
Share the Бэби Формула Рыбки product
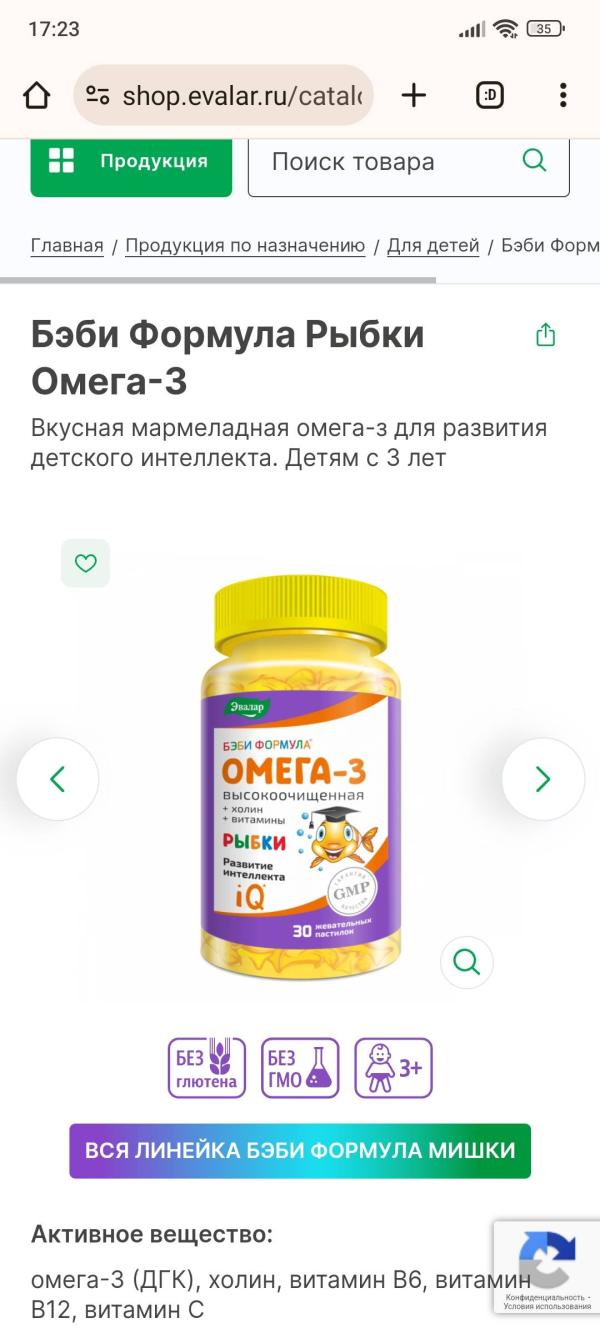(x=545, y=335)
